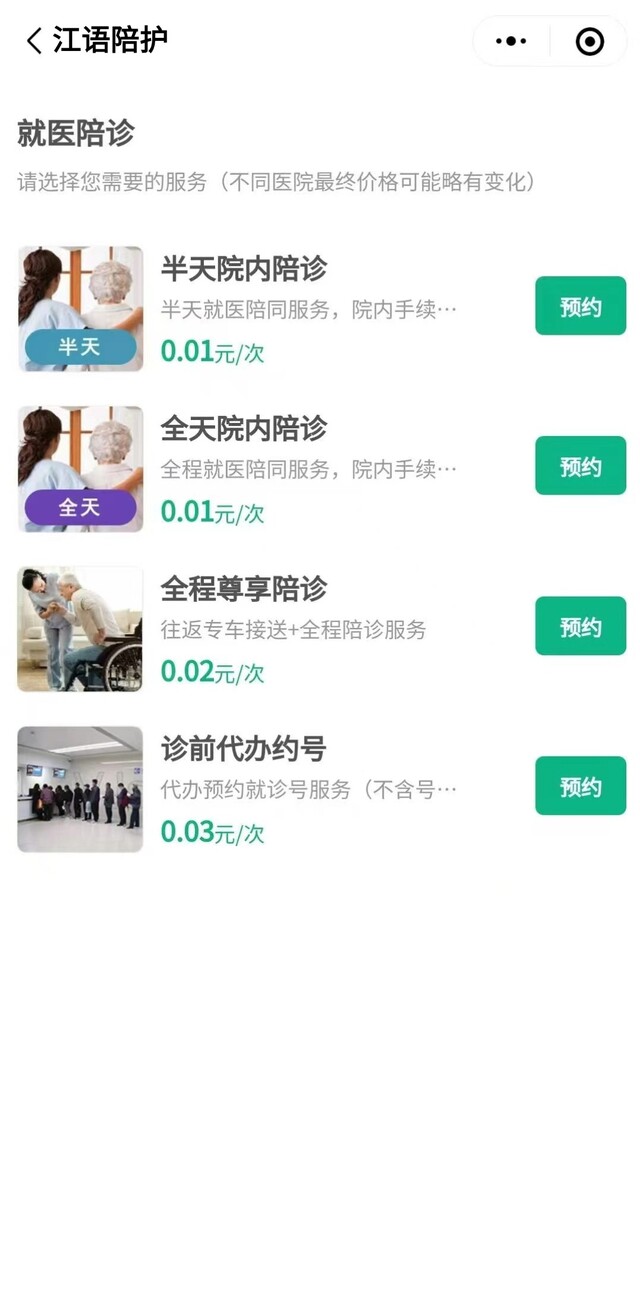Viewport: 640px width, 1295px height.
Task: Open the mini program more options menu
Action: 511,41
